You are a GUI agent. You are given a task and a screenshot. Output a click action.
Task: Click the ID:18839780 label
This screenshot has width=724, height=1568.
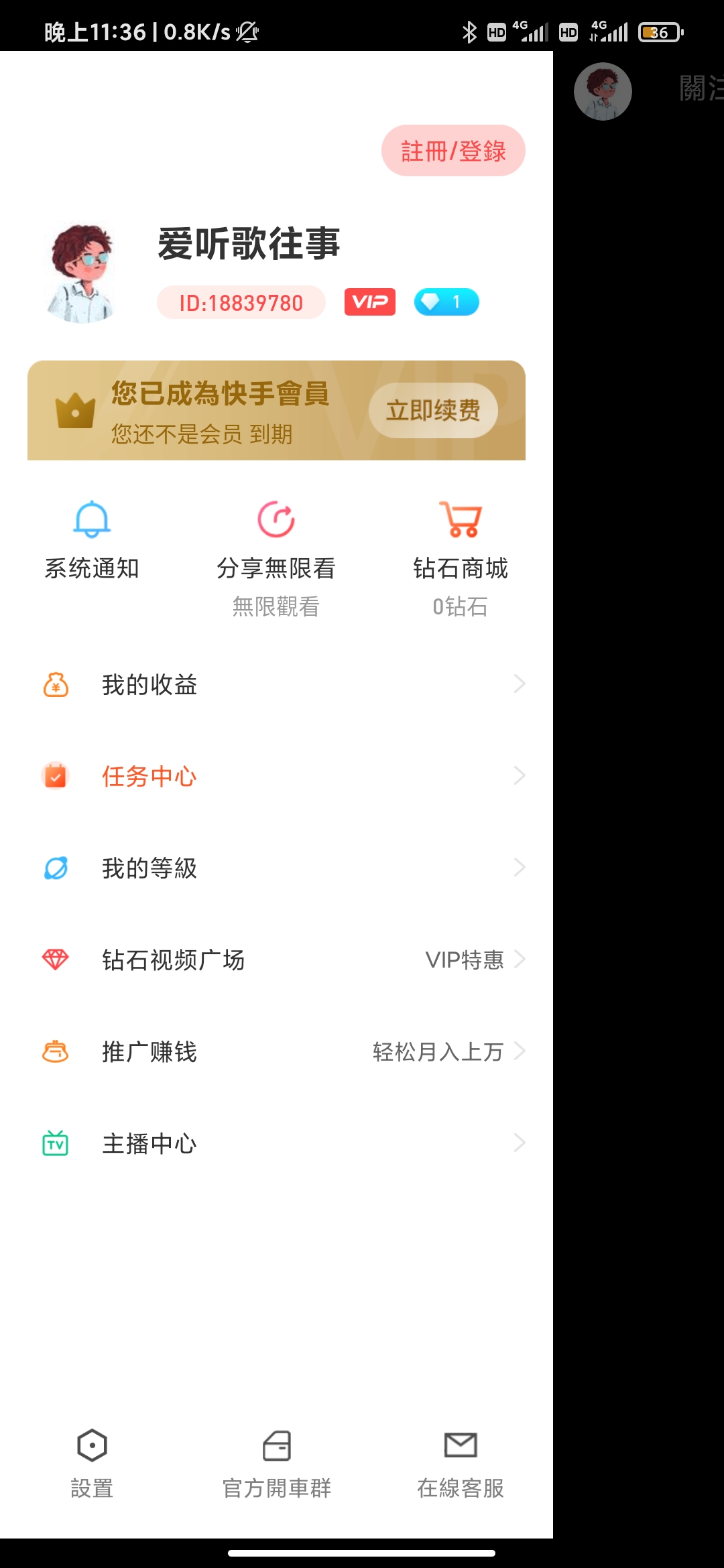coord(240,302)
